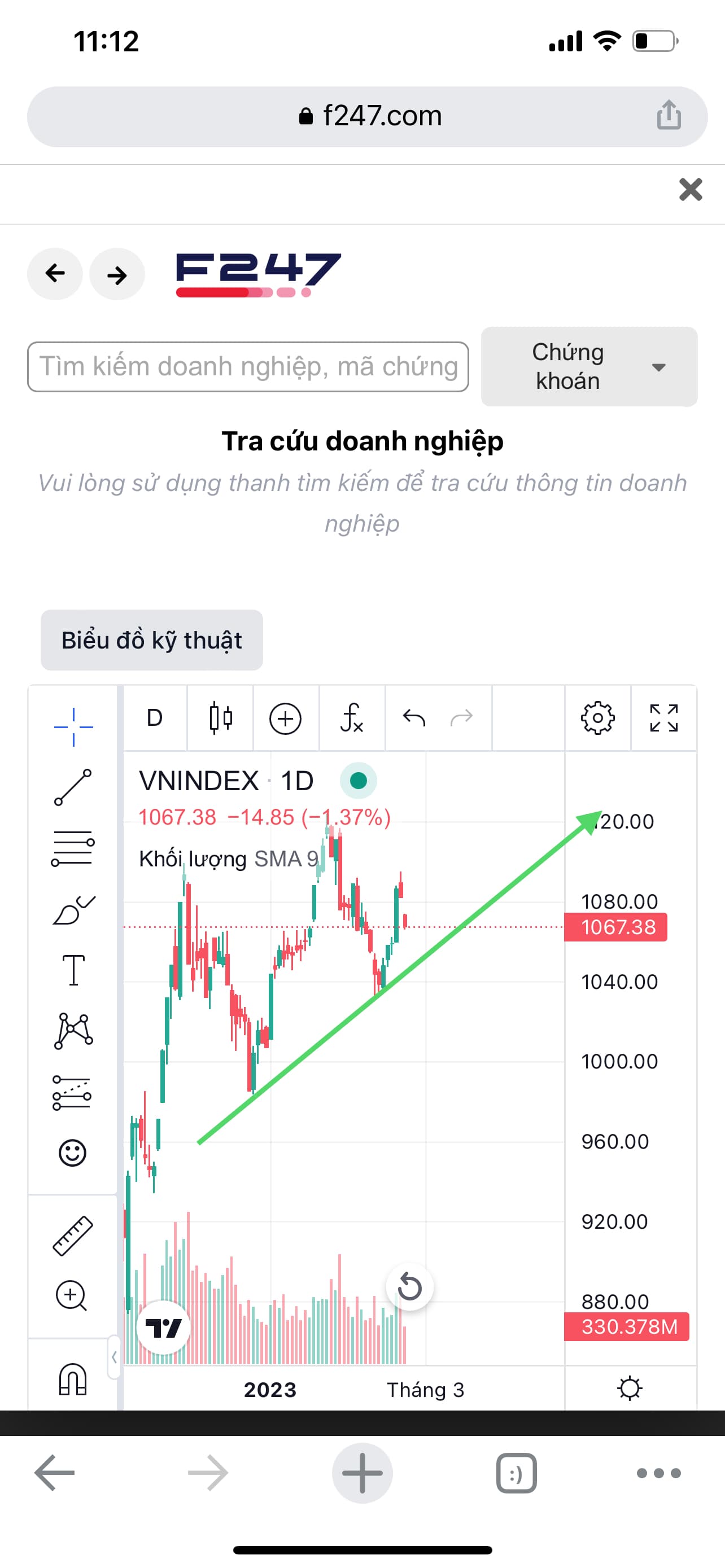Share the page from the address bar
This screenshot has height=1568, width=725.
pyautogui.click(x=669, y=115)
